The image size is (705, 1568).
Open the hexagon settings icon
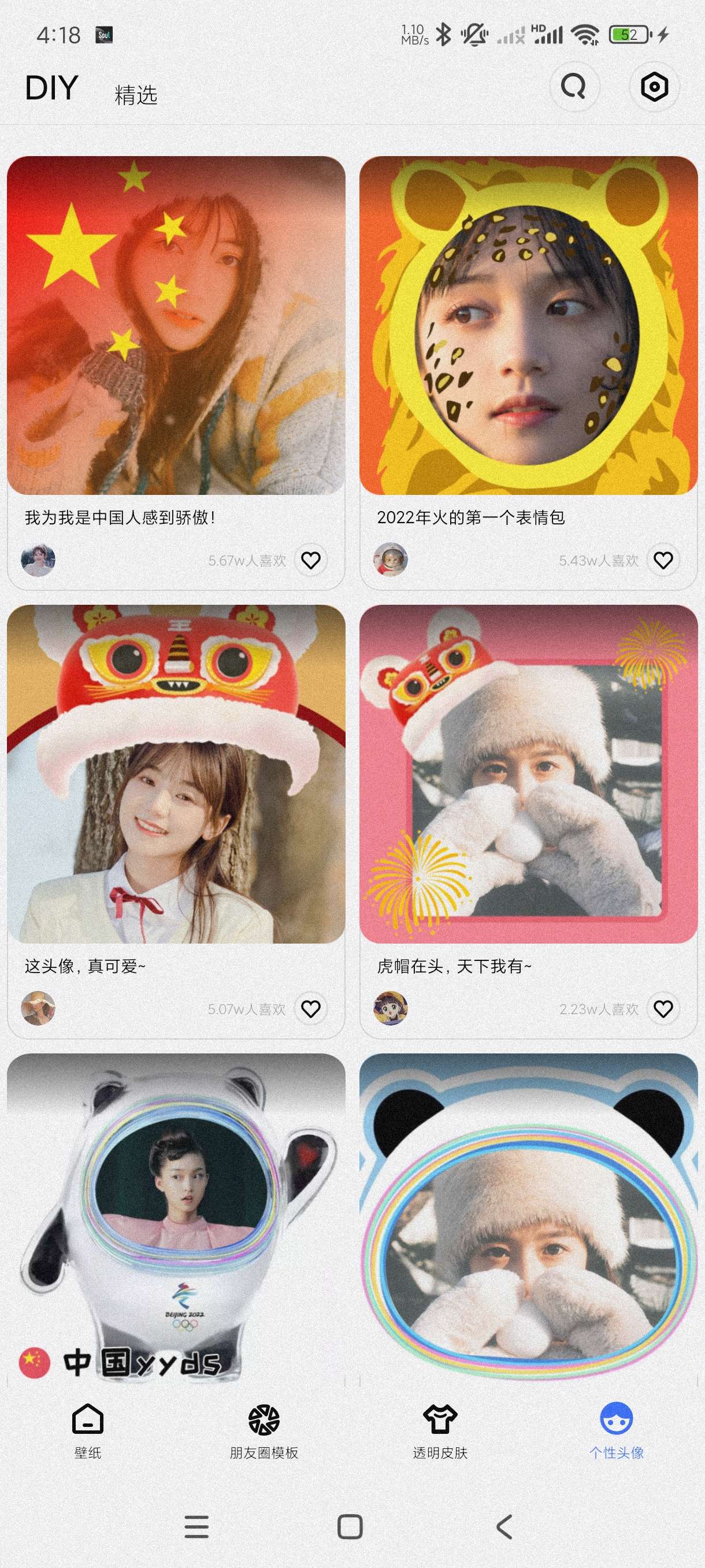(x=654, y=86)
